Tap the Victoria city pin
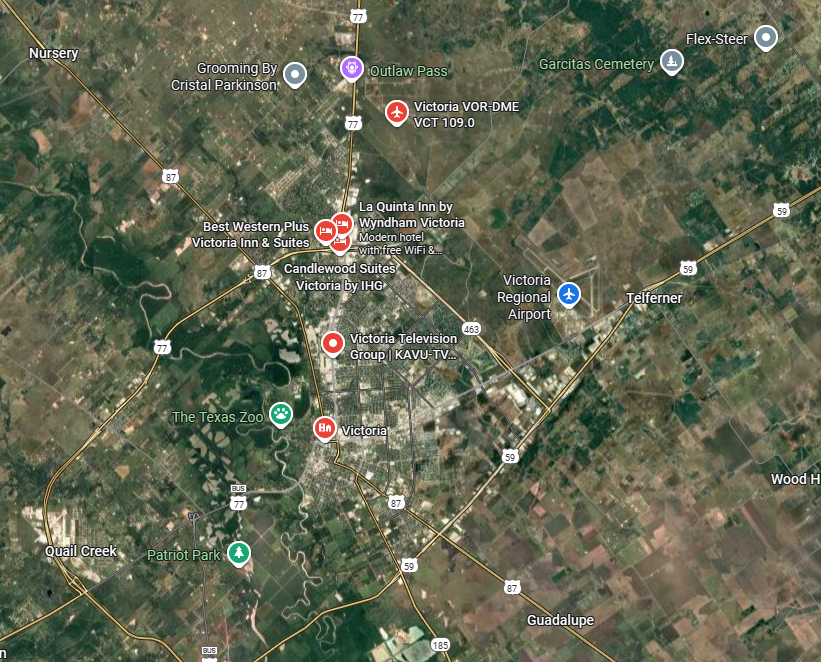821x662 pixels. (324, 428)
